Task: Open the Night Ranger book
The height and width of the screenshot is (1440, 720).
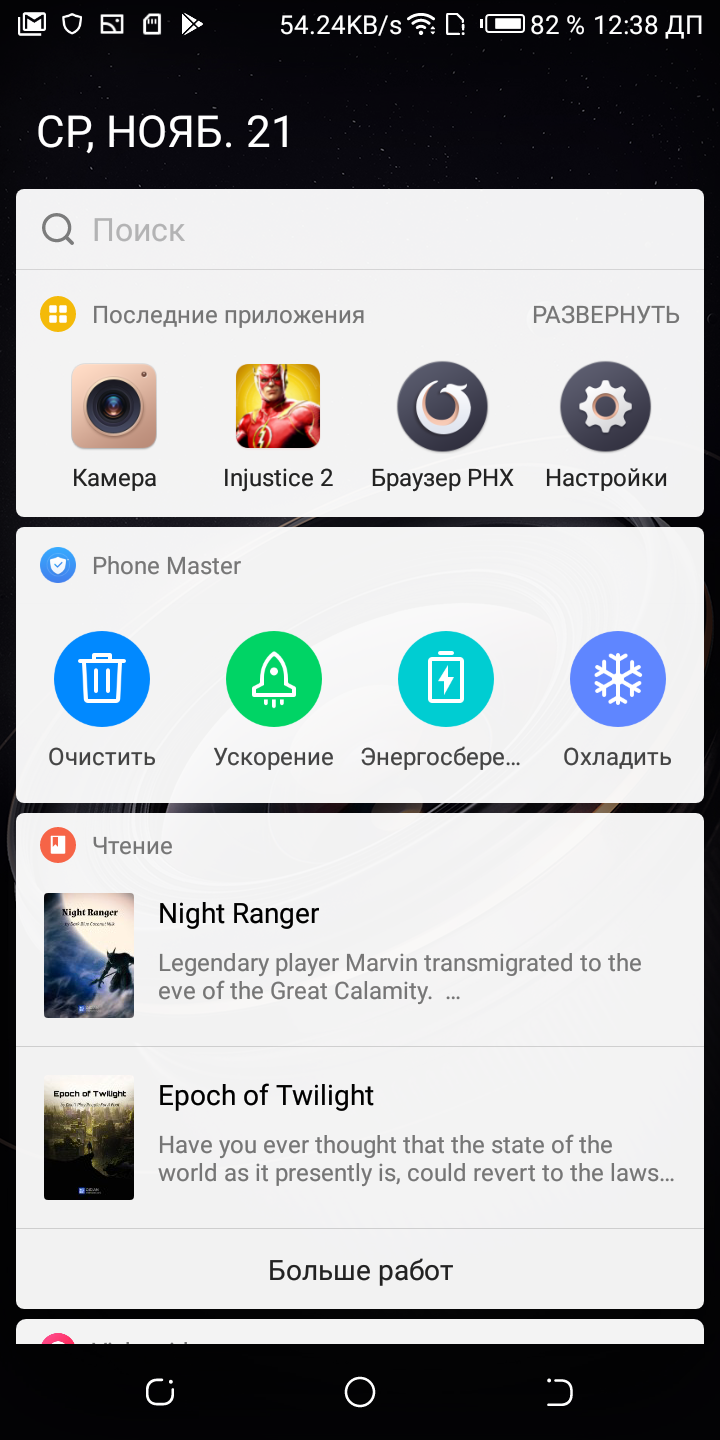Action: 360,955
